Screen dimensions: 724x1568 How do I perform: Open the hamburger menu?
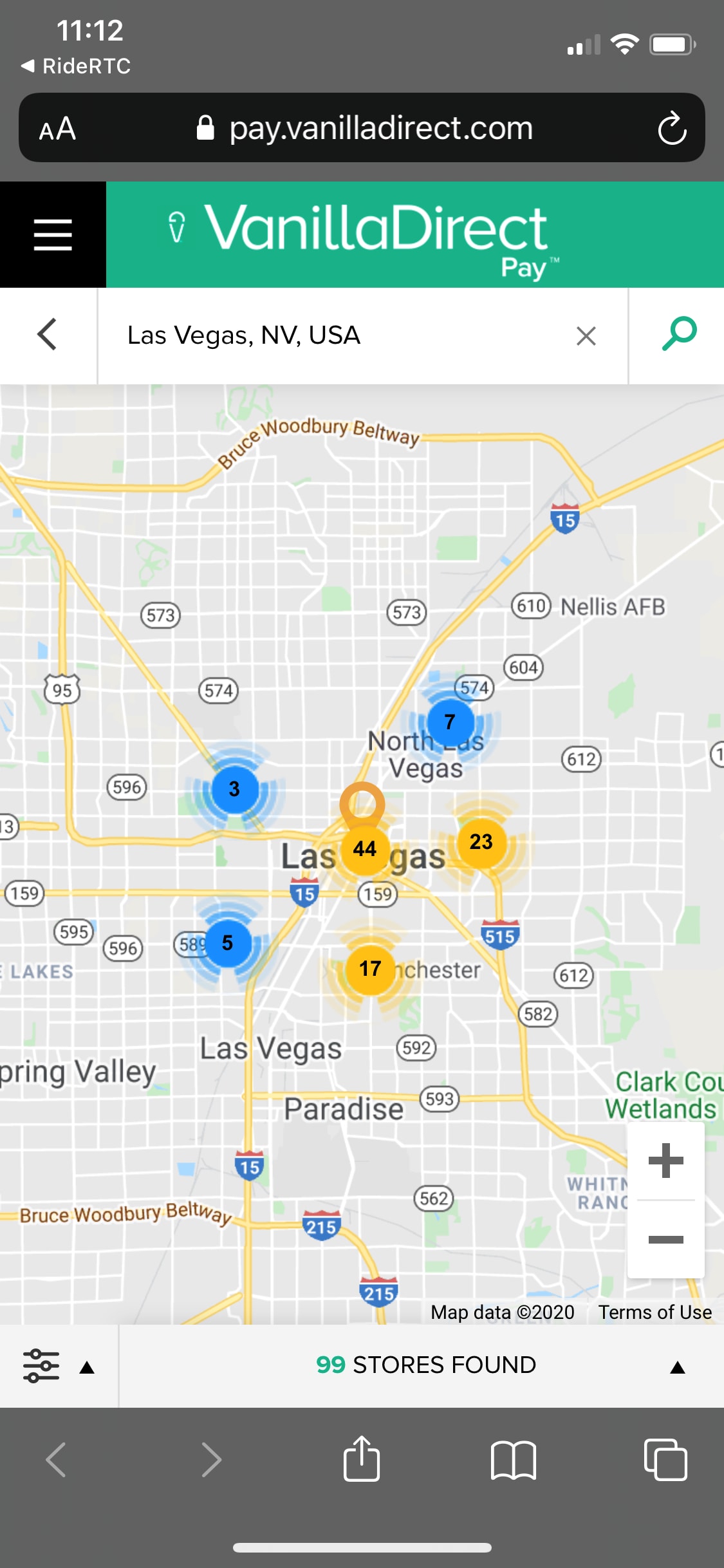click(x=53, y=234)
